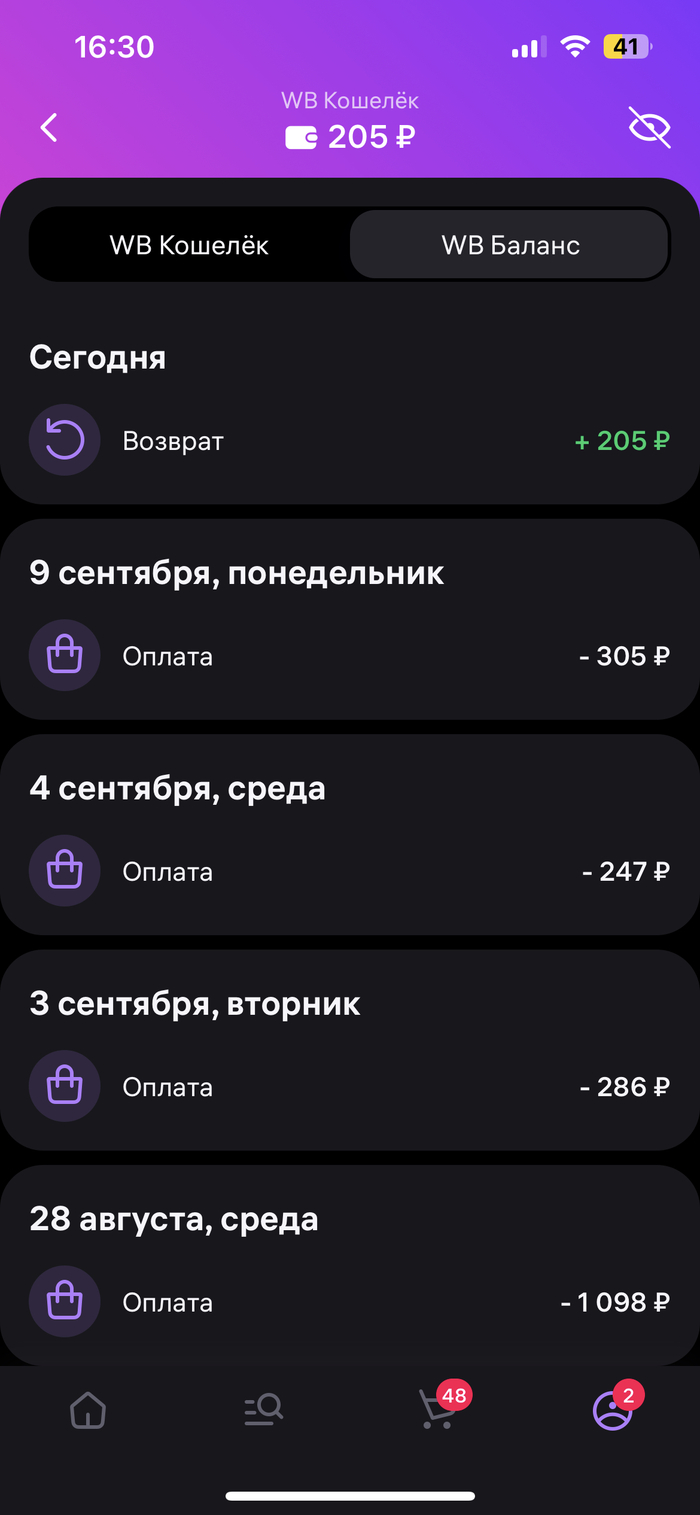The width and height of the screenshot is (700, 1515).
Task: Open the 286 ₽ payment from 3 сентября
Action: coord(350,1087)
